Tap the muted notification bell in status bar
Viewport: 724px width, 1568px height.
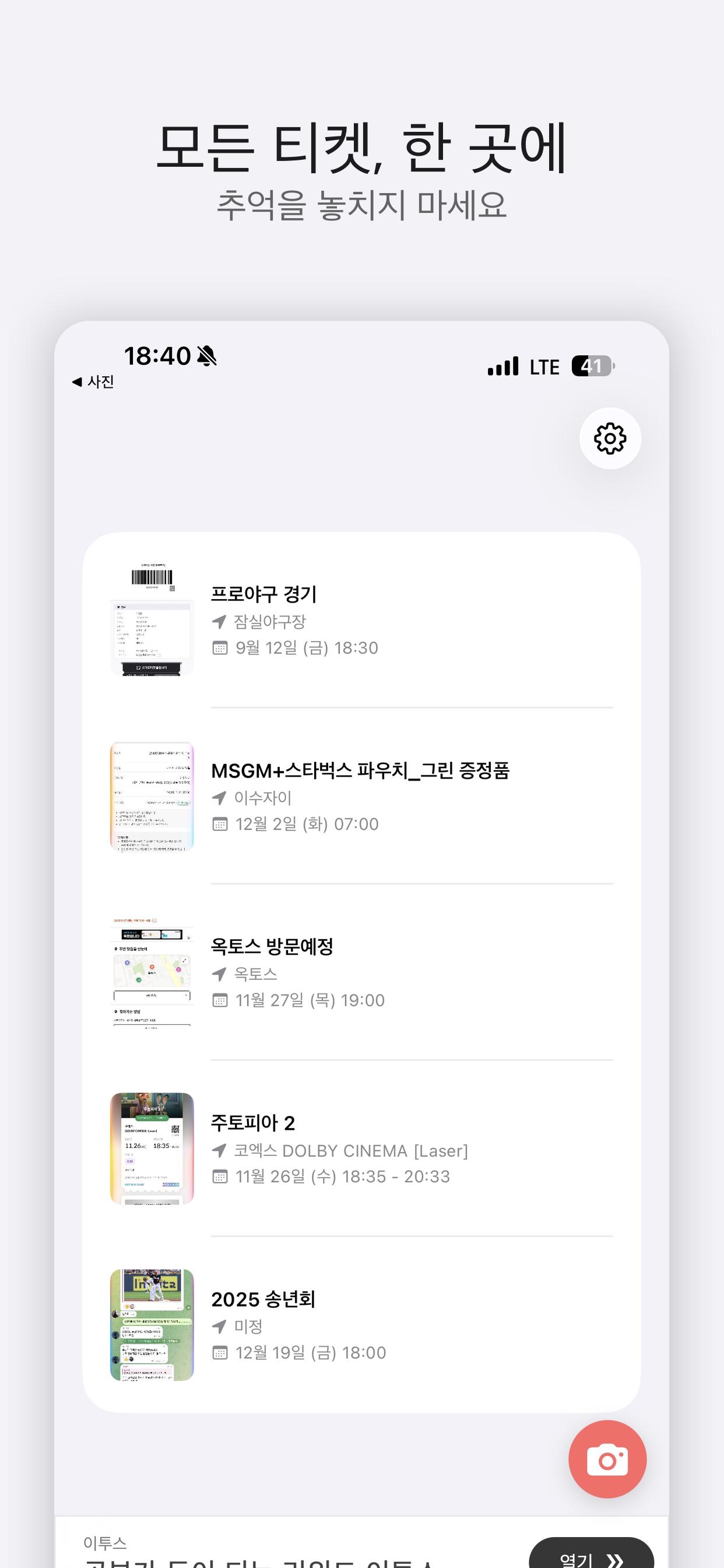pos(206,356)
